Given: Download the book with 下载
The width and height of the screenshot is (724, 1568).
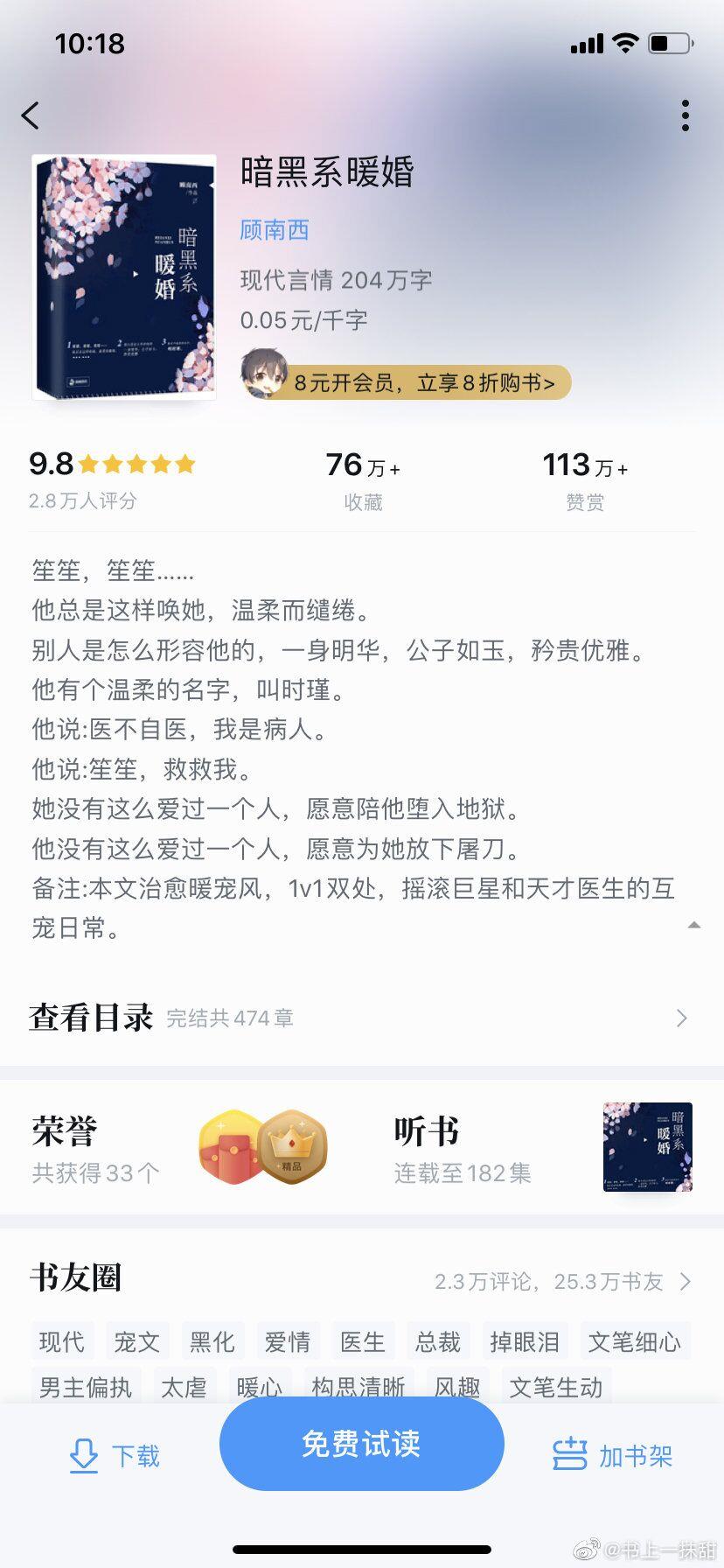Looking at the screenshot, I should pyautogui.click(x=115, y=1456).
